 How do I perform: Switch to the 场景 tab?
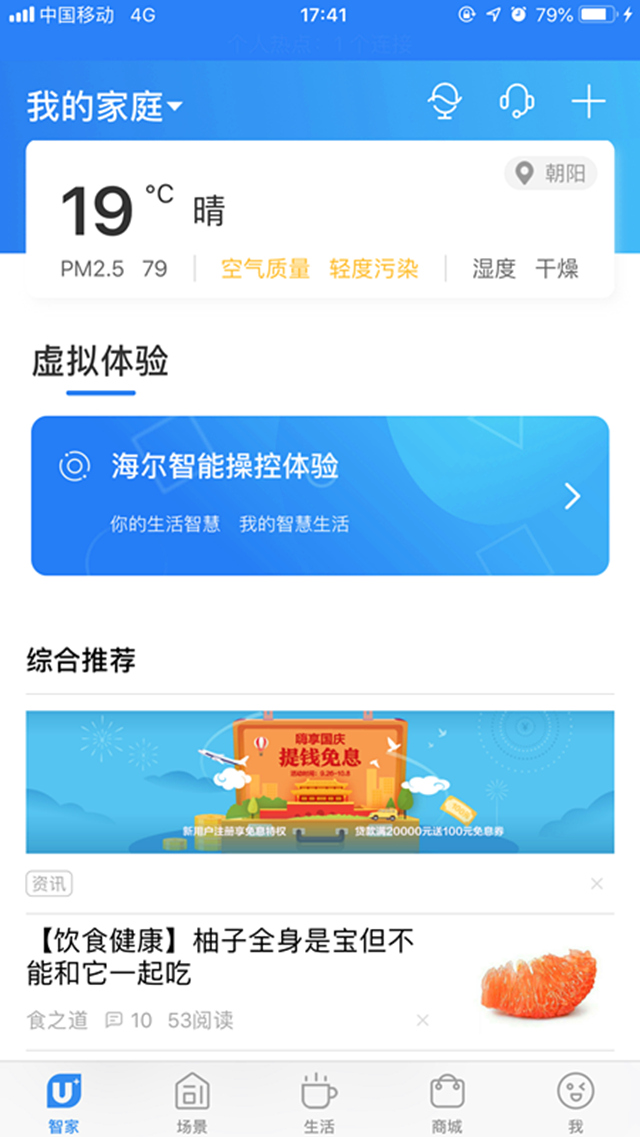pyautogui.click(x=192, y=1102)
